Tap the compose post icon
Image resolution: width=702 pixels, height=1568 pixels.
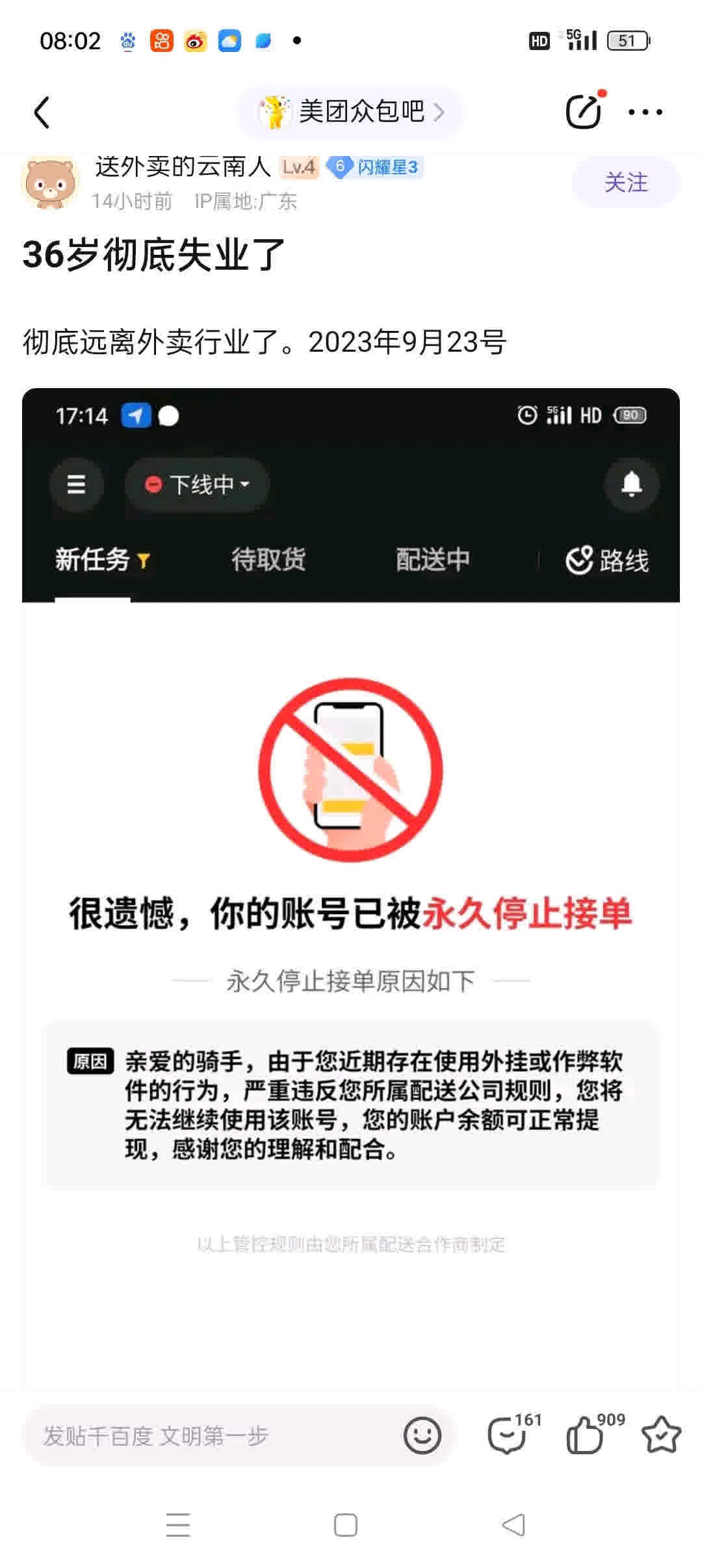click(x=583, y=112)
